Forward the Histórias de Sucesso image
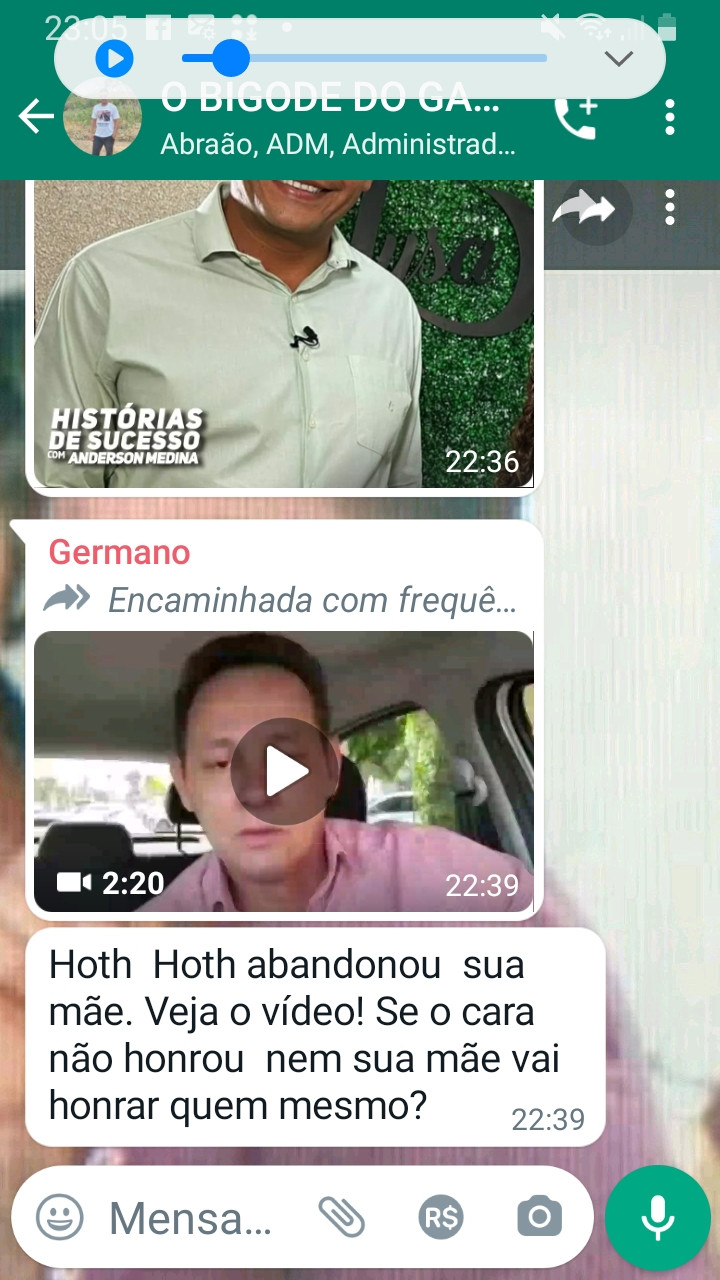The width and height of the screenshot is (720, 1280). pyautogui.click(x=598, y=210)
